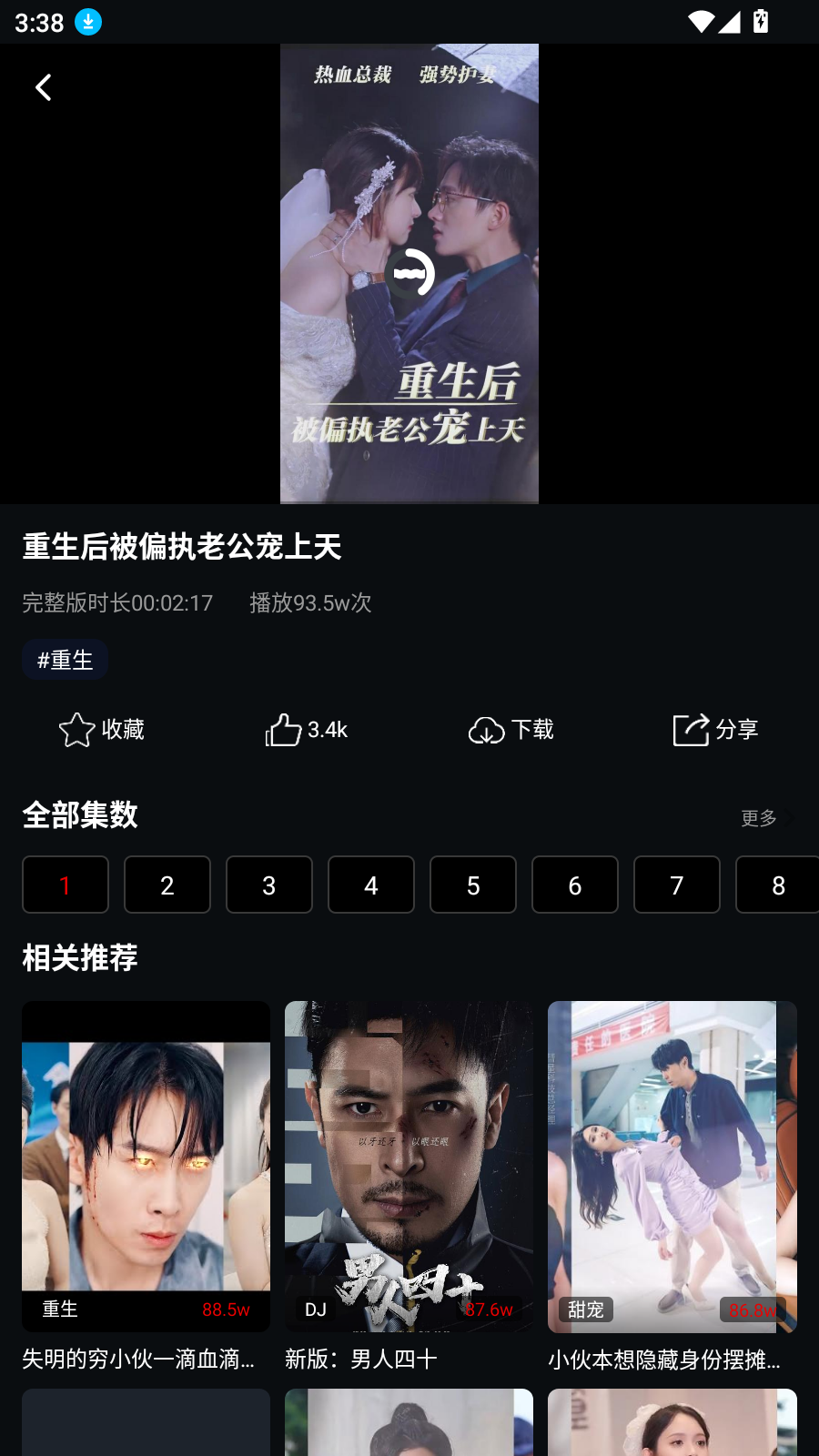Switch to episode 2
The width and height of the screenshot is (819, 1456).
pyautogui.click(x=167, y=885)
